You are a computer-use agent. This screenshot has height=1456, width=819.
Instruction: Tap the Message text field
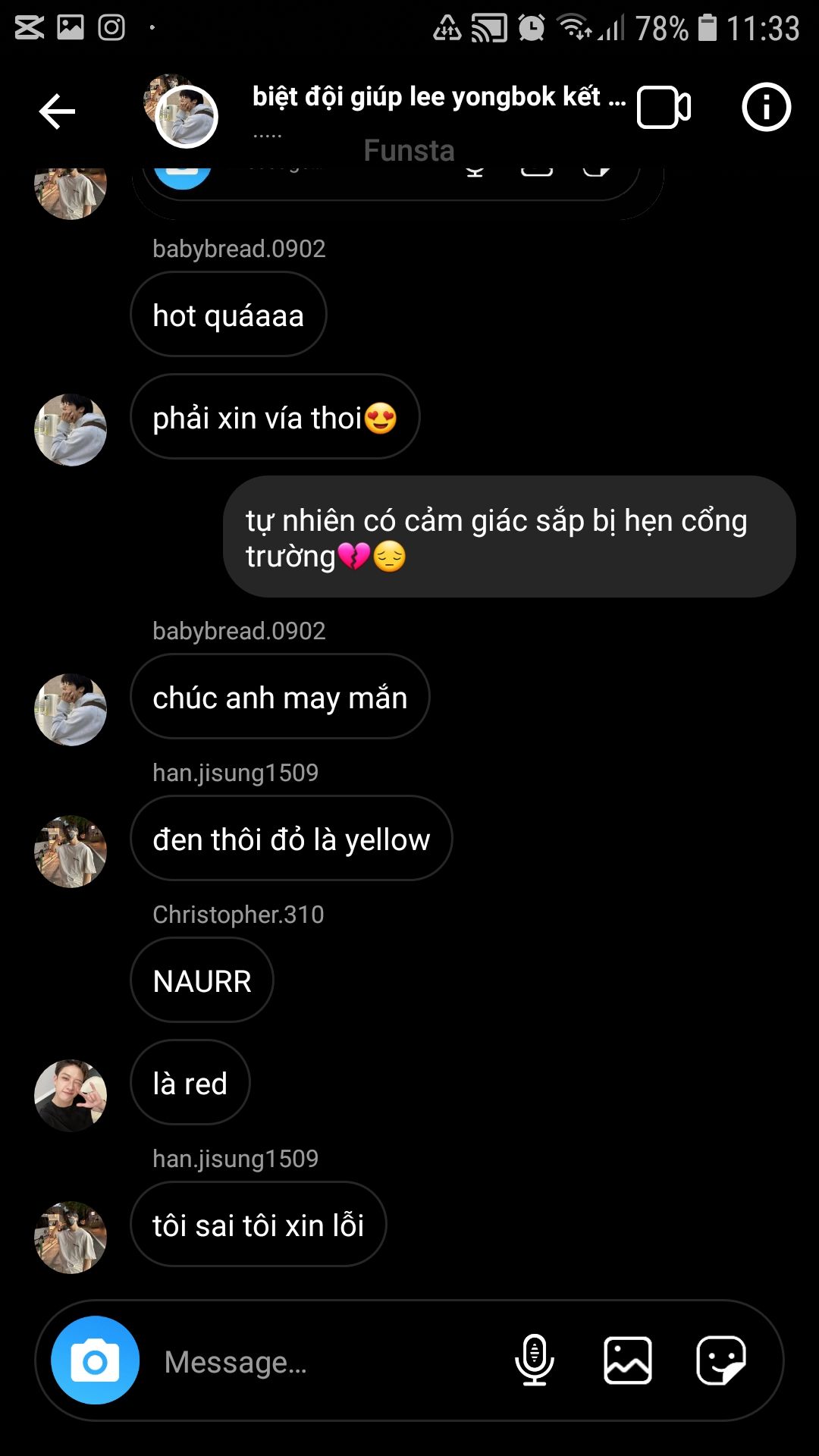point(326,1362)
